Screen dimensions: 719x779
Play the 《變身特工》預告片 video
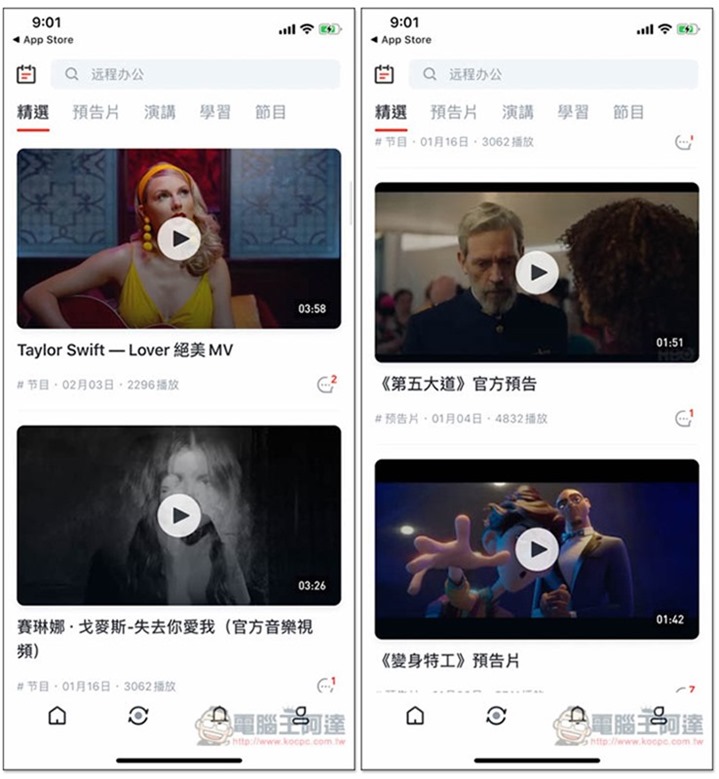pyautogui.click(x=537, y=549)
